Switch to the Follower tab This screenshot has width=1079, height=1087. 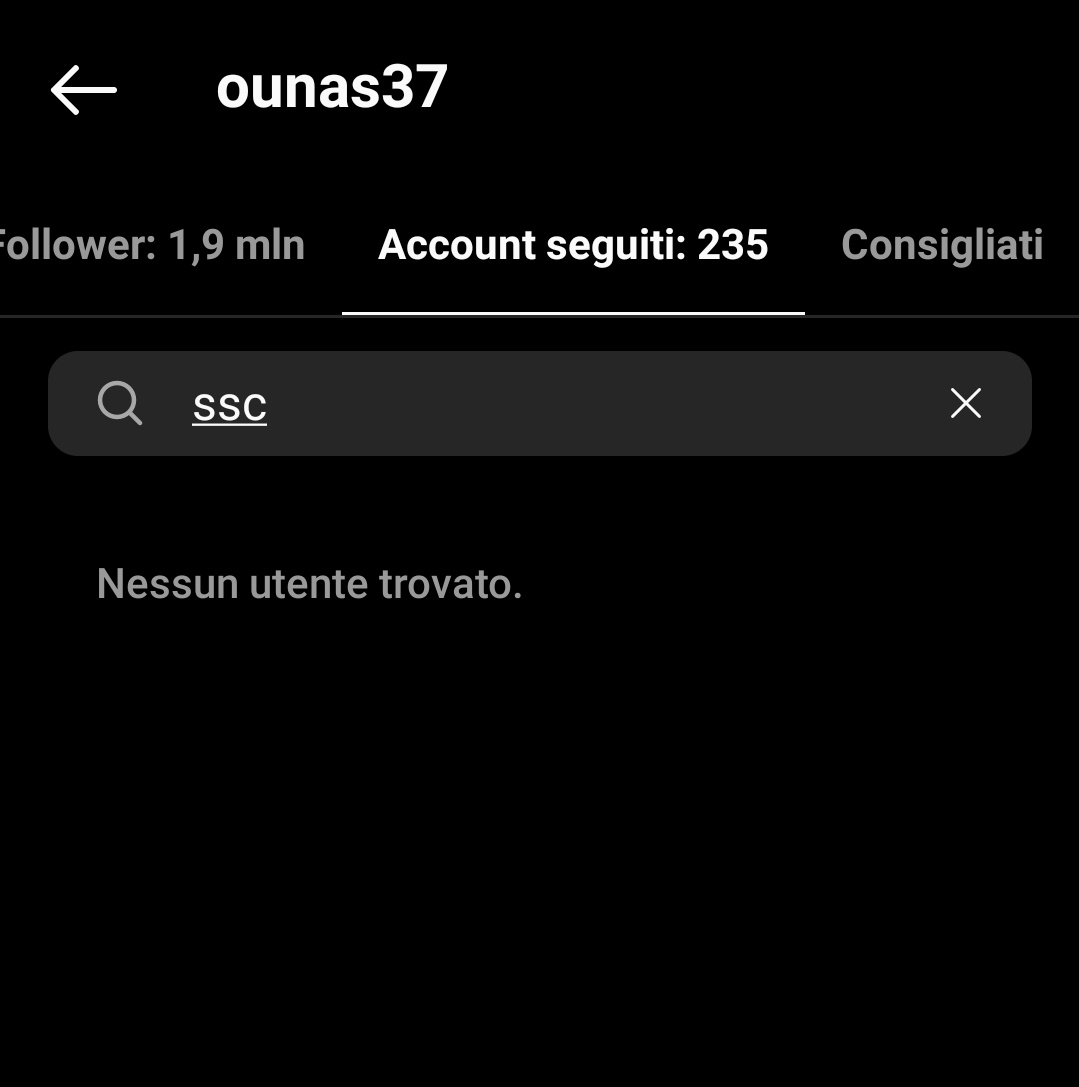click(150, 245)
